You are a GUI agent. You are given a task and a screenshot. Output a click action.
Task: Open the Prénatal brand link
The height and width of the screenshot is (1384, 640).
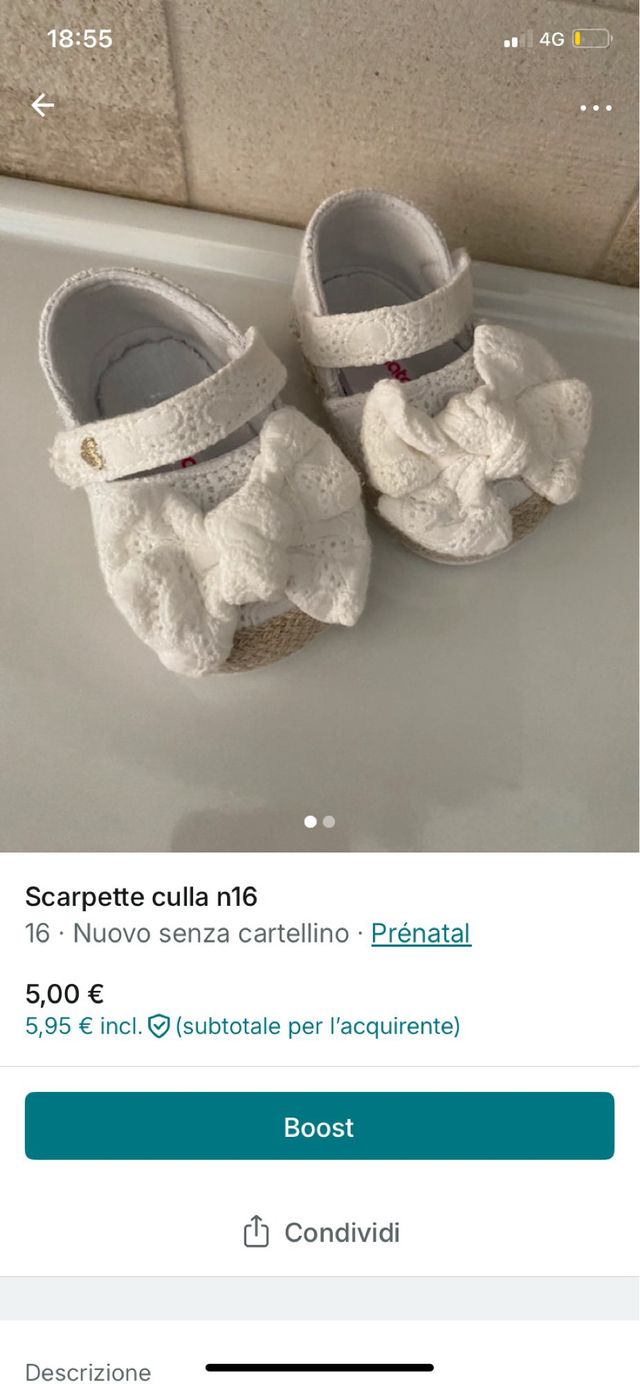tap(420, 934)
